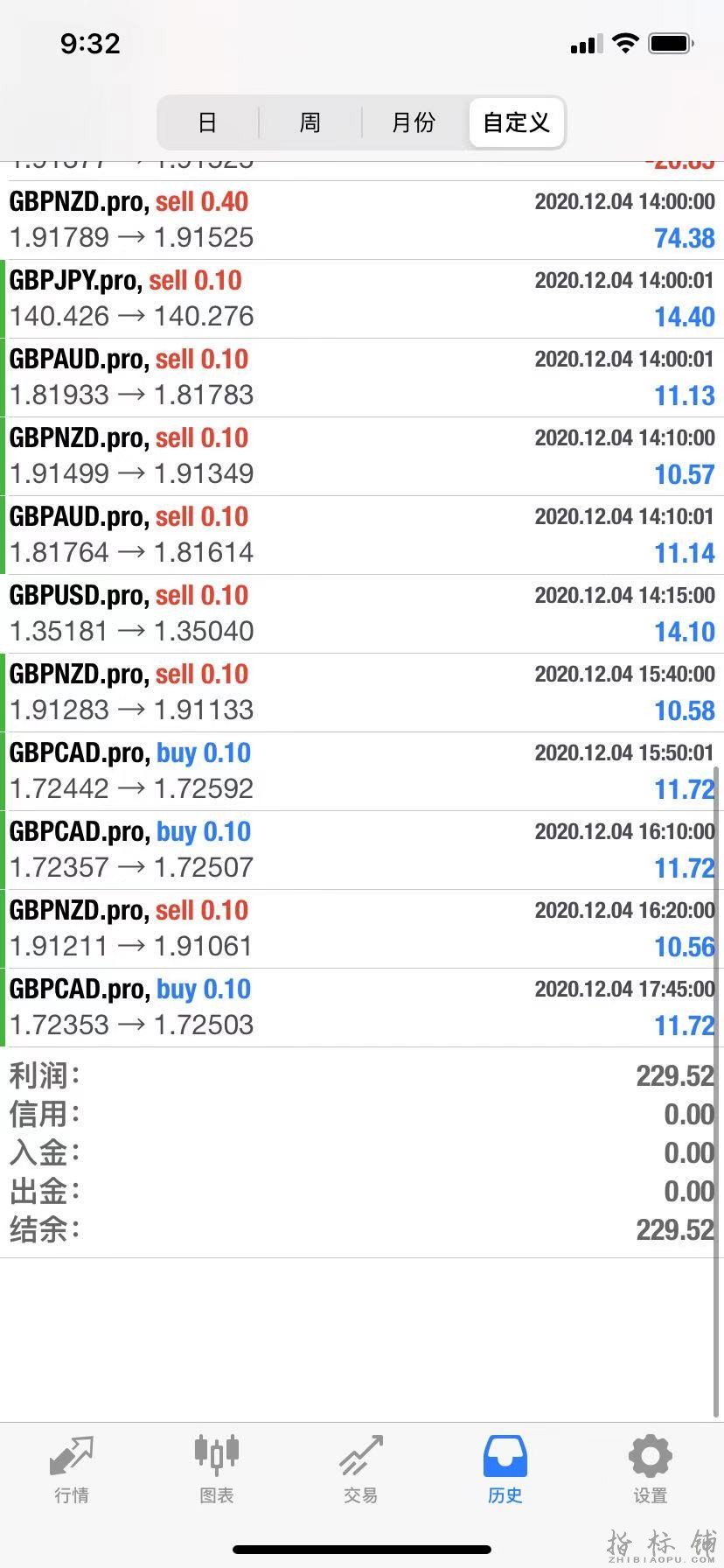Expand the GBPUSD sell 0.10 trade
This screenshot has height=1568, width=724.
pyautogui.click(x=362, y=613)
